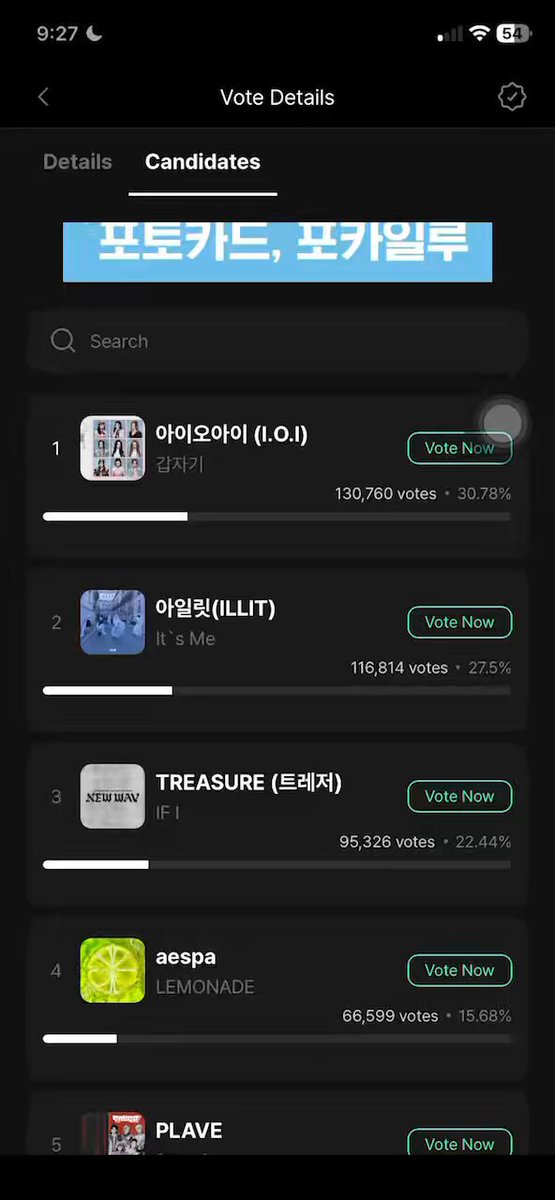Go back from Vote Details

[x=43, y=97]
